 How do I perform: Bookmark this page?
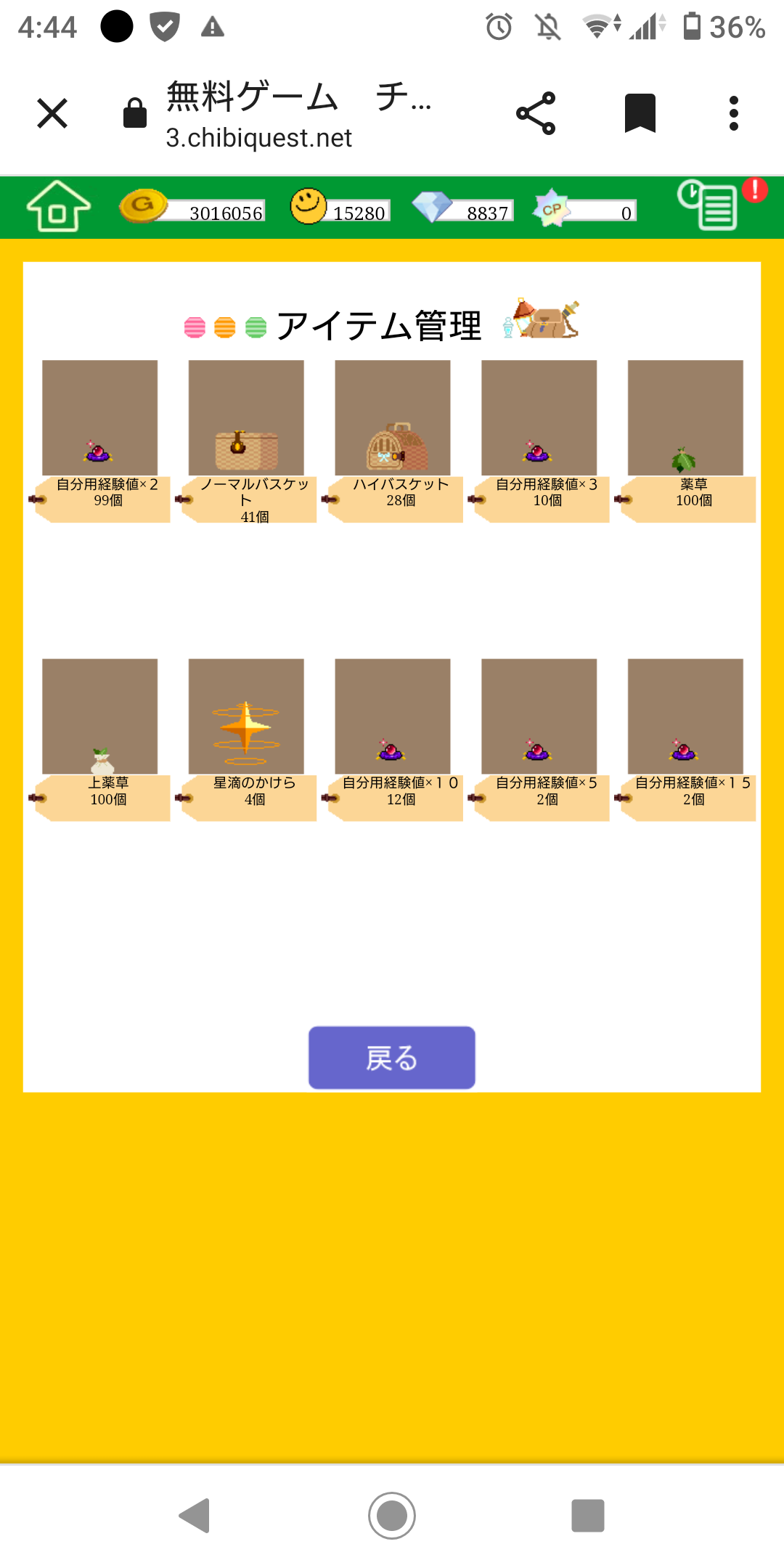640,113
